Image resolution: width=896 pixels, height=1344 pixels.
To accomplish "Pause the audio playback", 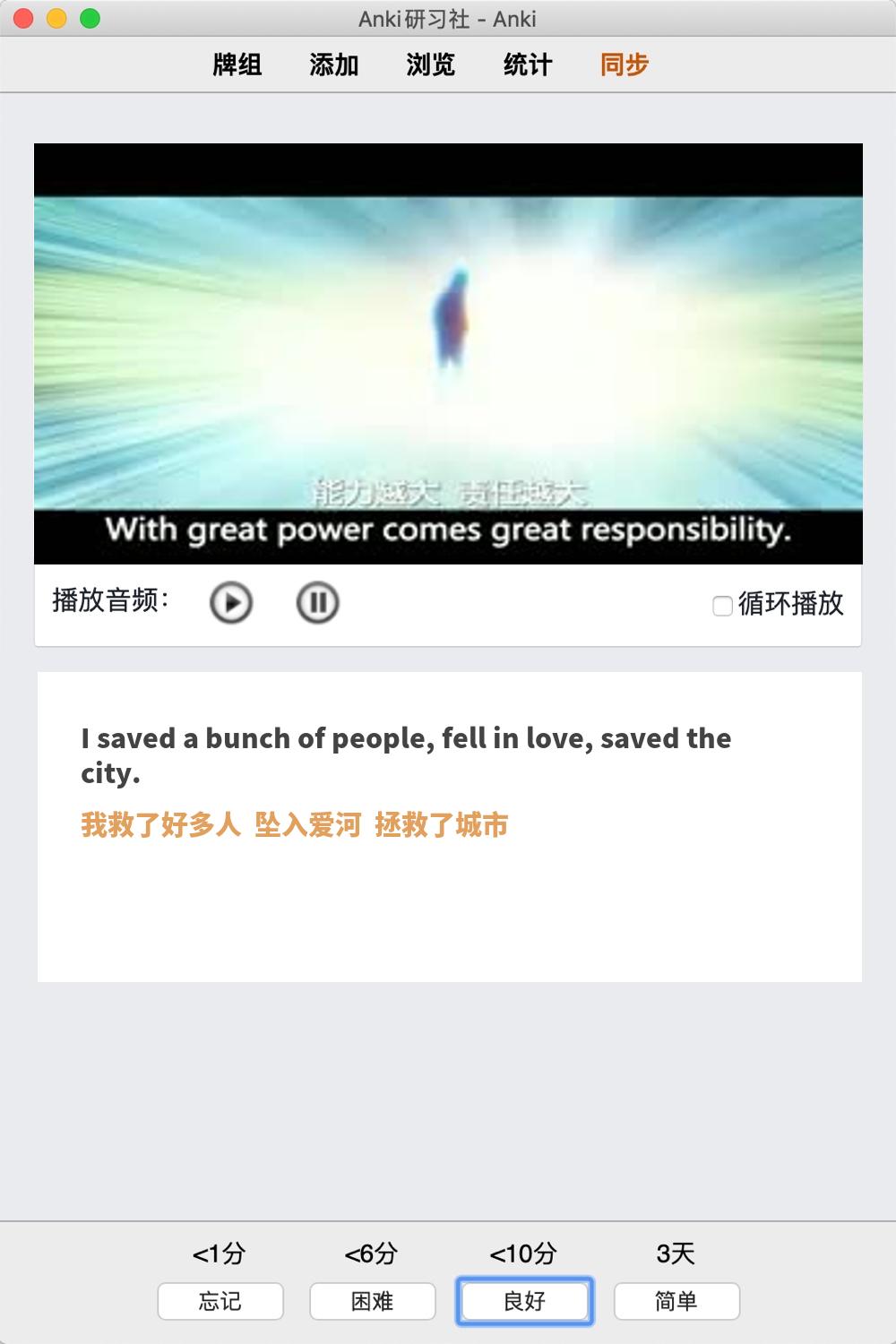I will pos(317,603).
